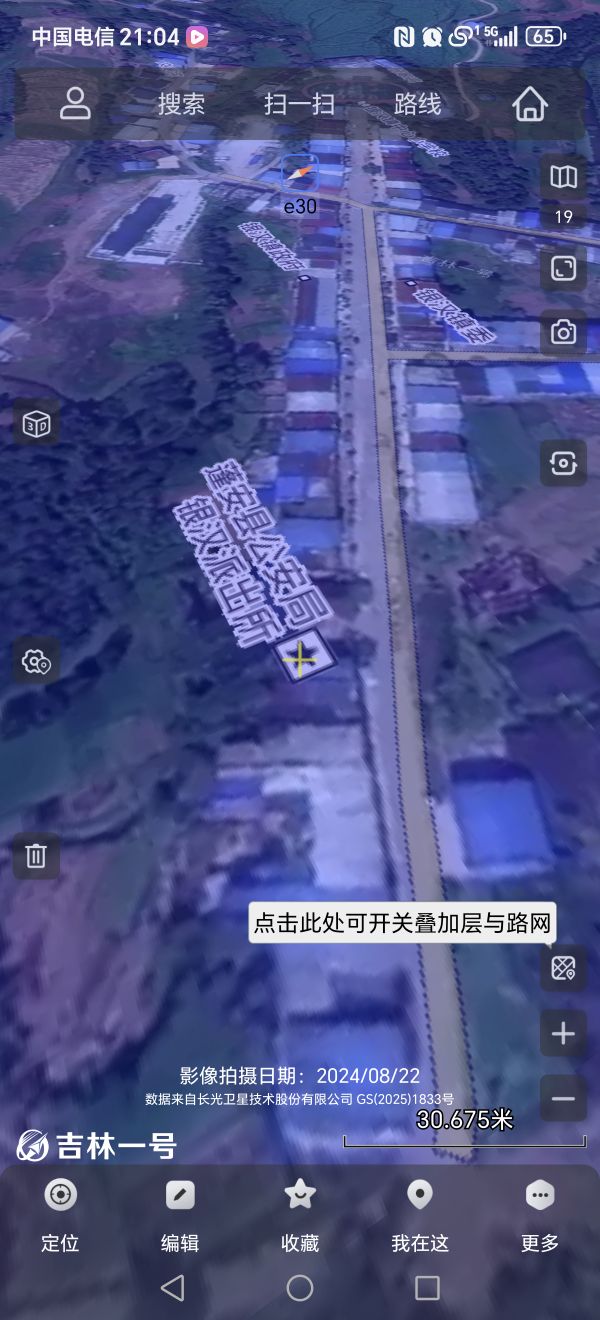Open 搜索 search

[181, 104]
